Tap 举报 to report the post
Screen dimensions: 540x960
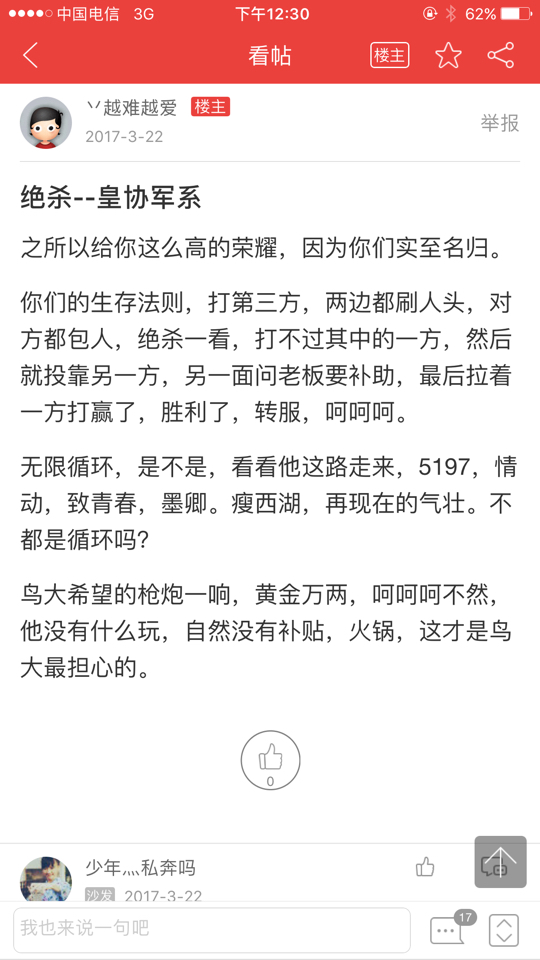(x=500, y=123)
